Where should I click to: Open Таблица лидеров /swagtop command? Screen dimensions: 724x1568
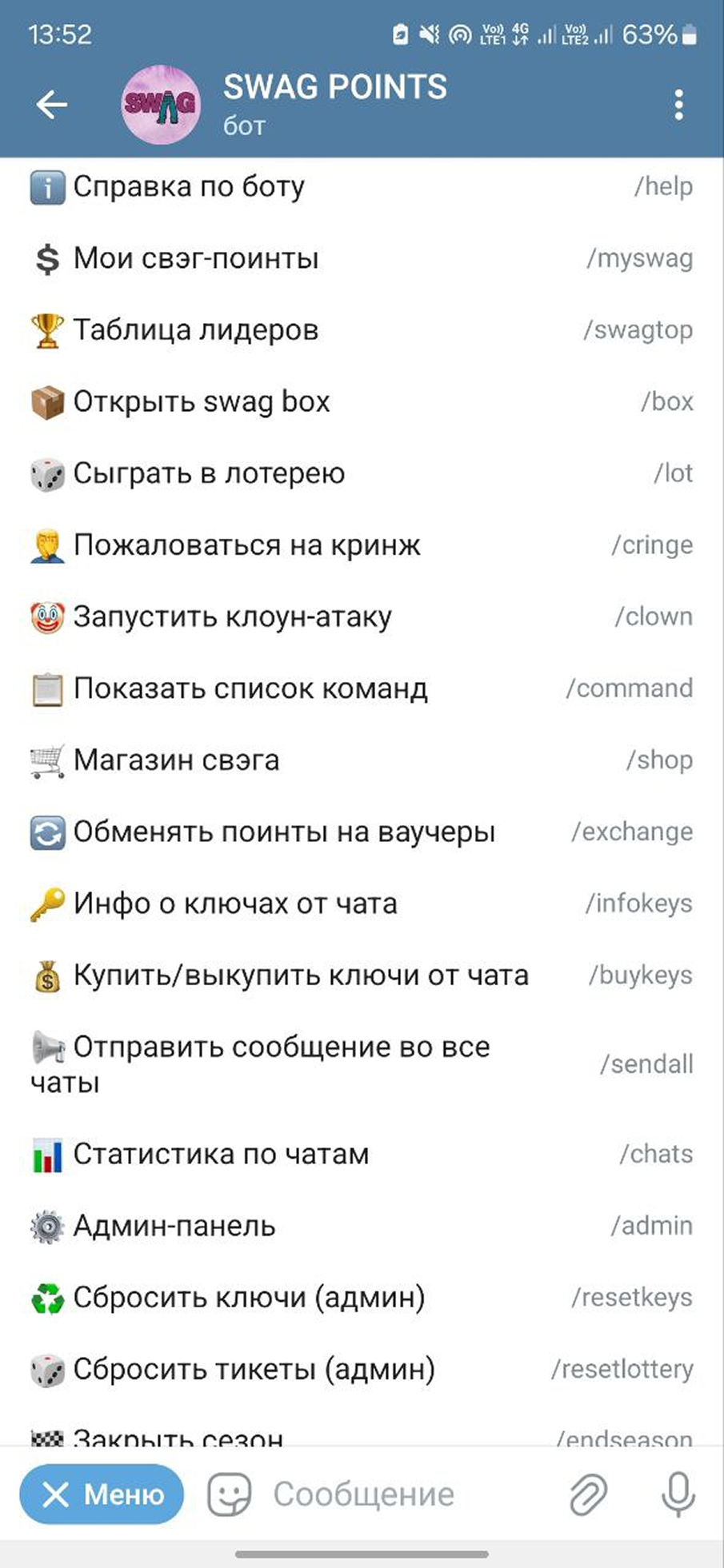[x=362, y=329]
